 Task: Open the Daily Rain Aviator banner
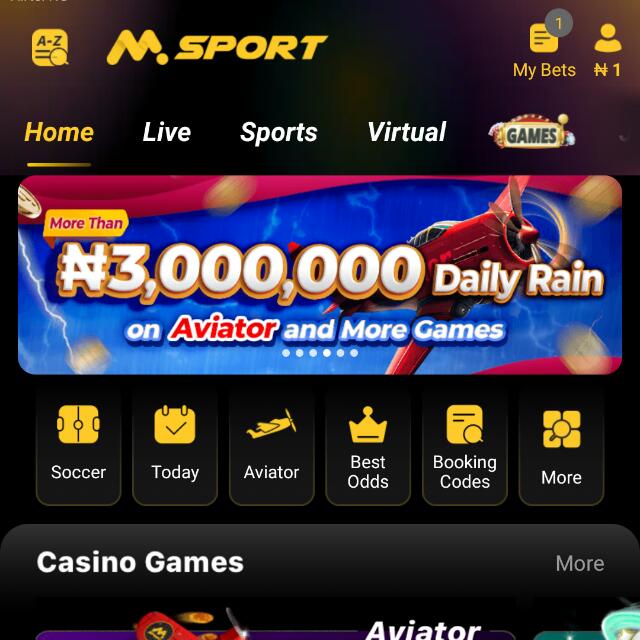320,275
